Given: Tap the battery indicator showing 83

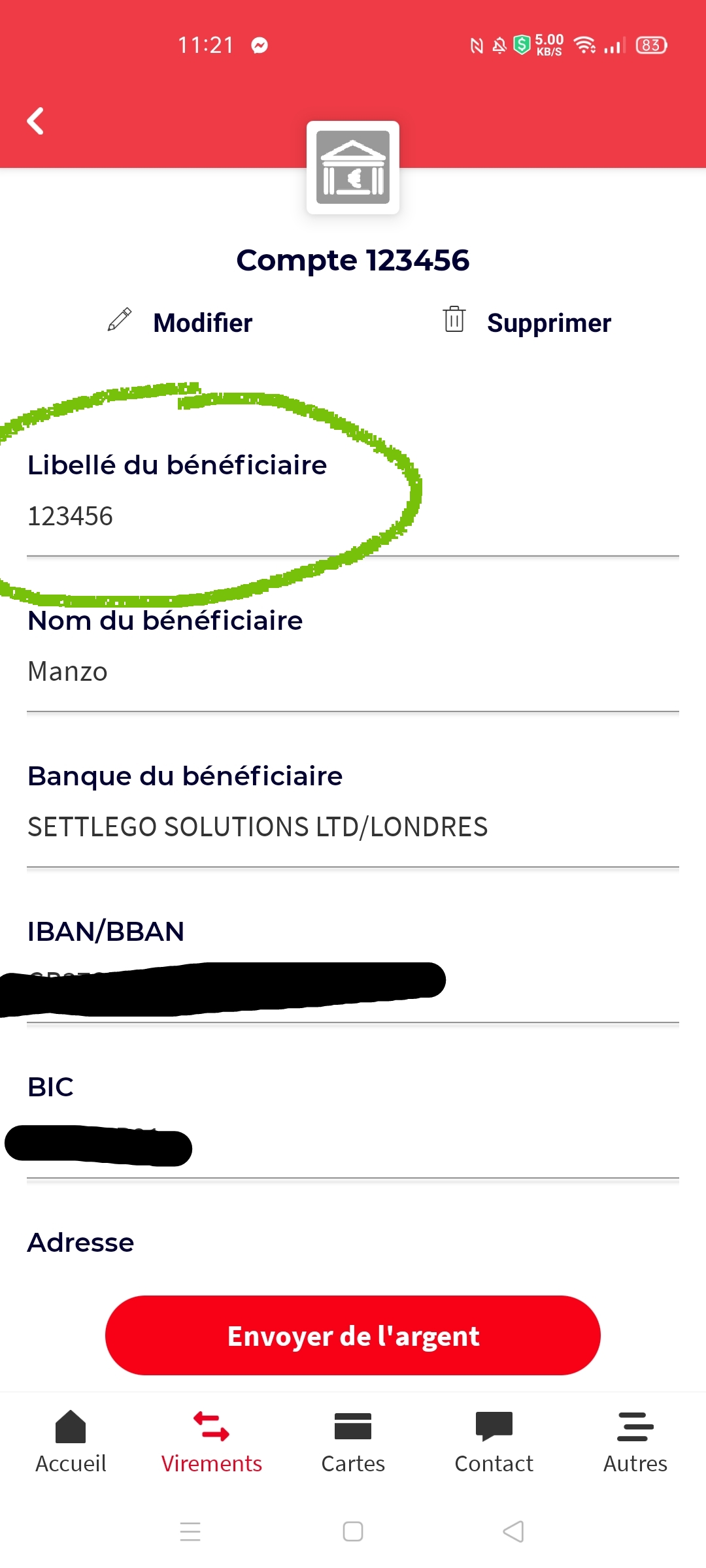Looking at the screenshot, I should click(x=650, y=44).
